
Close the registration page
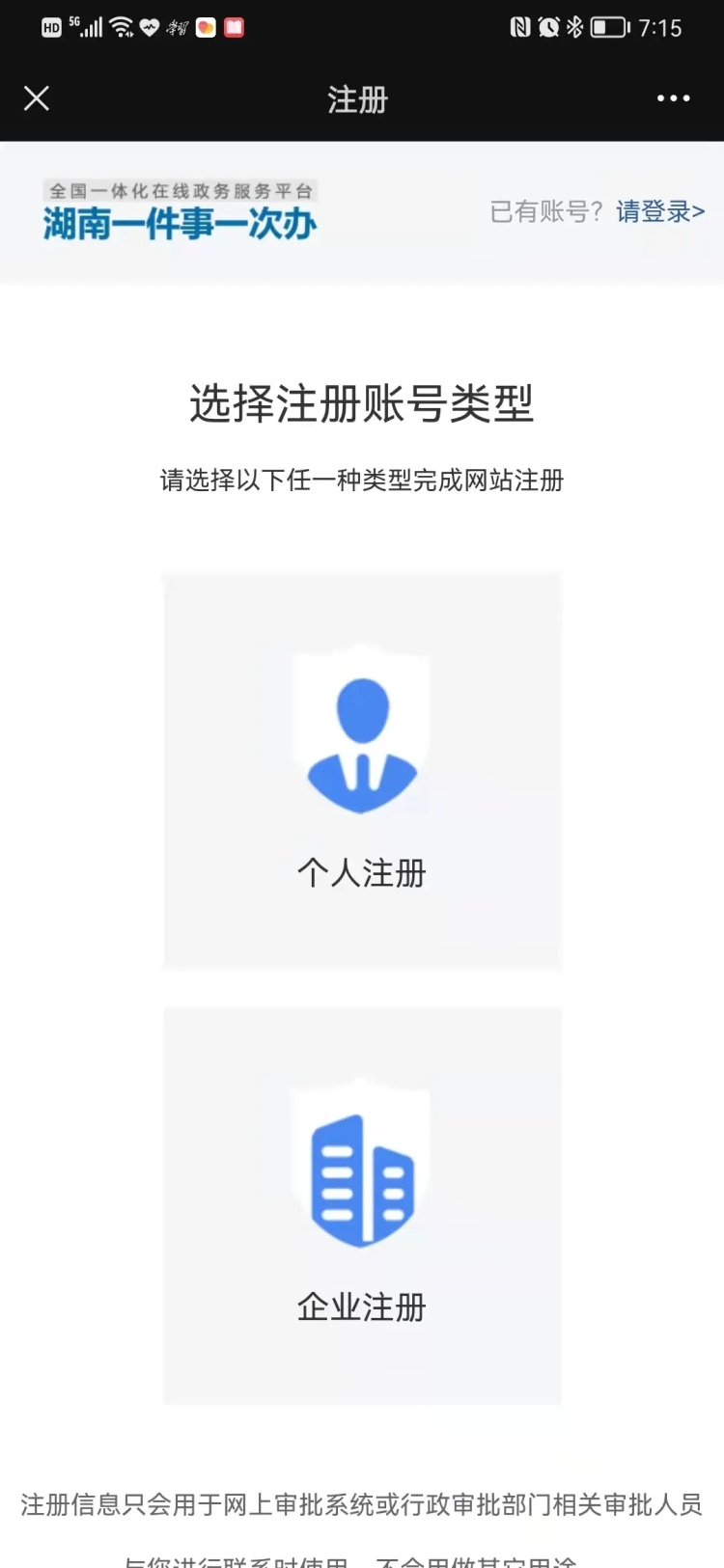click(x=37, y=98)
